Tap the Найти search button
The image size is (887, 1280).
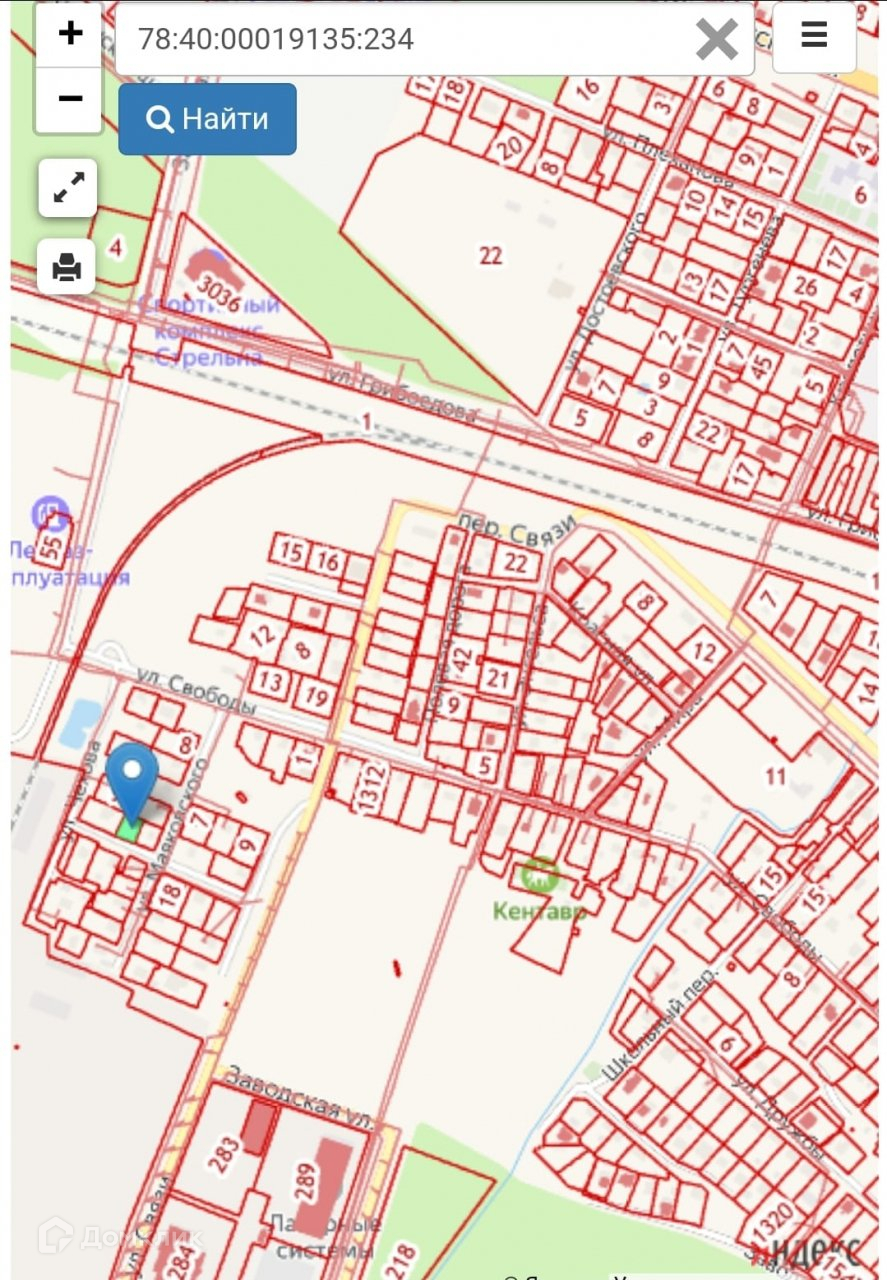tap(207, 119)
